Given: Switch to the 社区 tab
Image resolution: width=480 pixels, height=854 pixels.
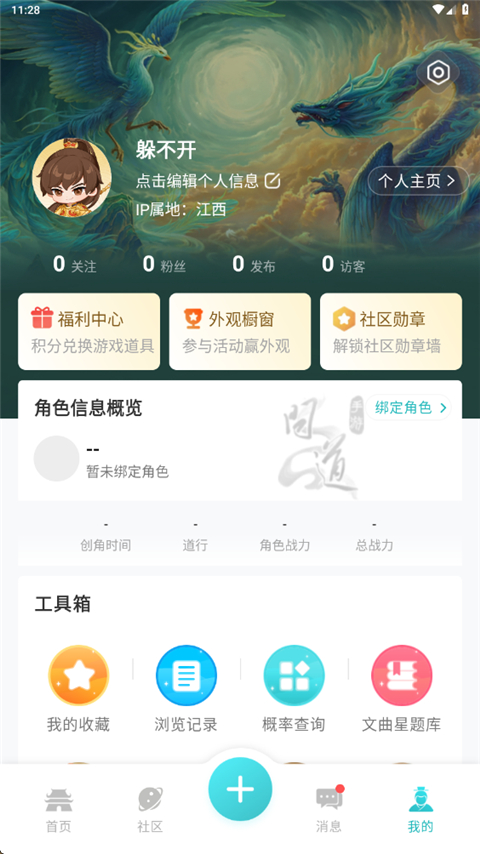Looking at the screenshot, I should click(x=150, y=810).
